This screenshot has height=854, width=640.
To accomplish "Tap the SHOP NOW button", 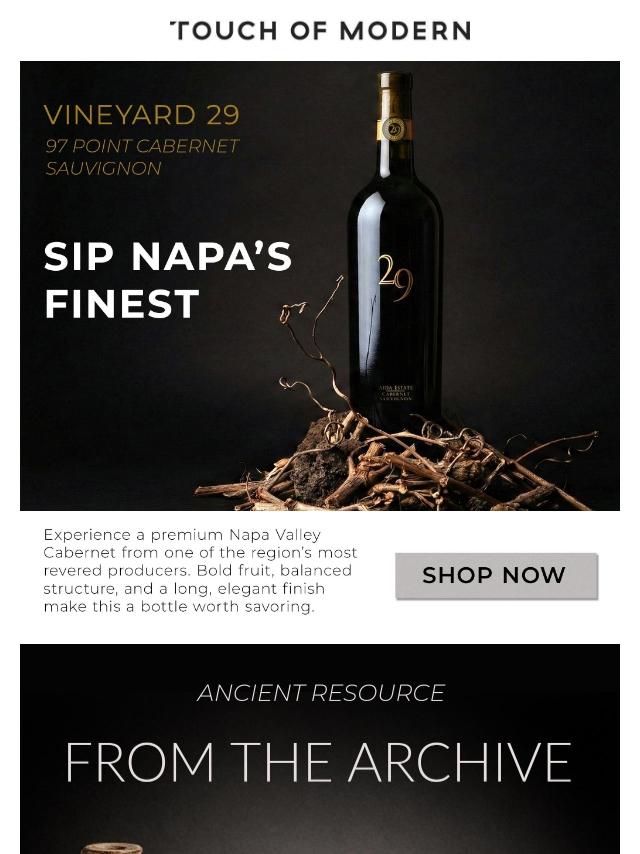I will (x=496, y=576).
